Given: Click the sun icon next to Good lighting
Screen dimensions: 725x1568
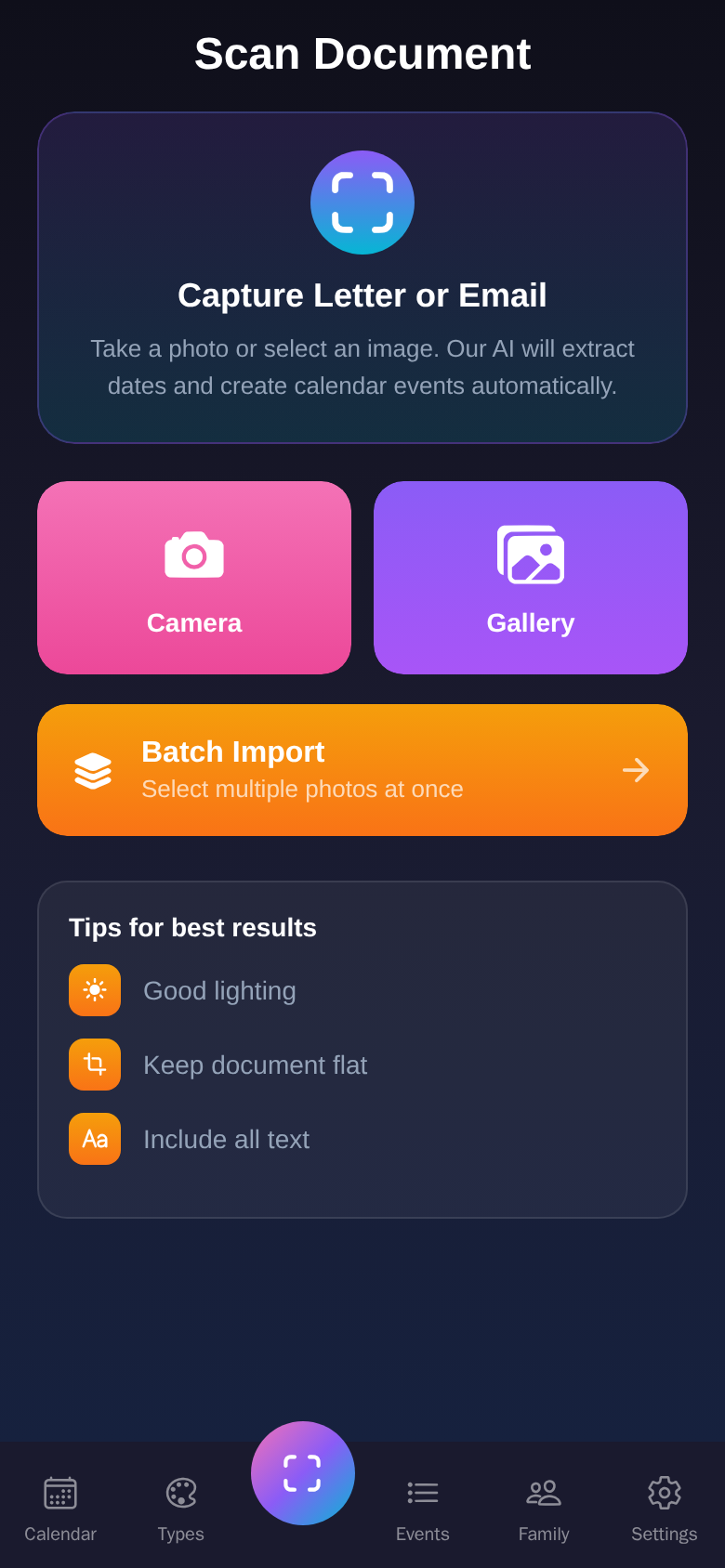Looking at the screenshot, I should point(94,990).
